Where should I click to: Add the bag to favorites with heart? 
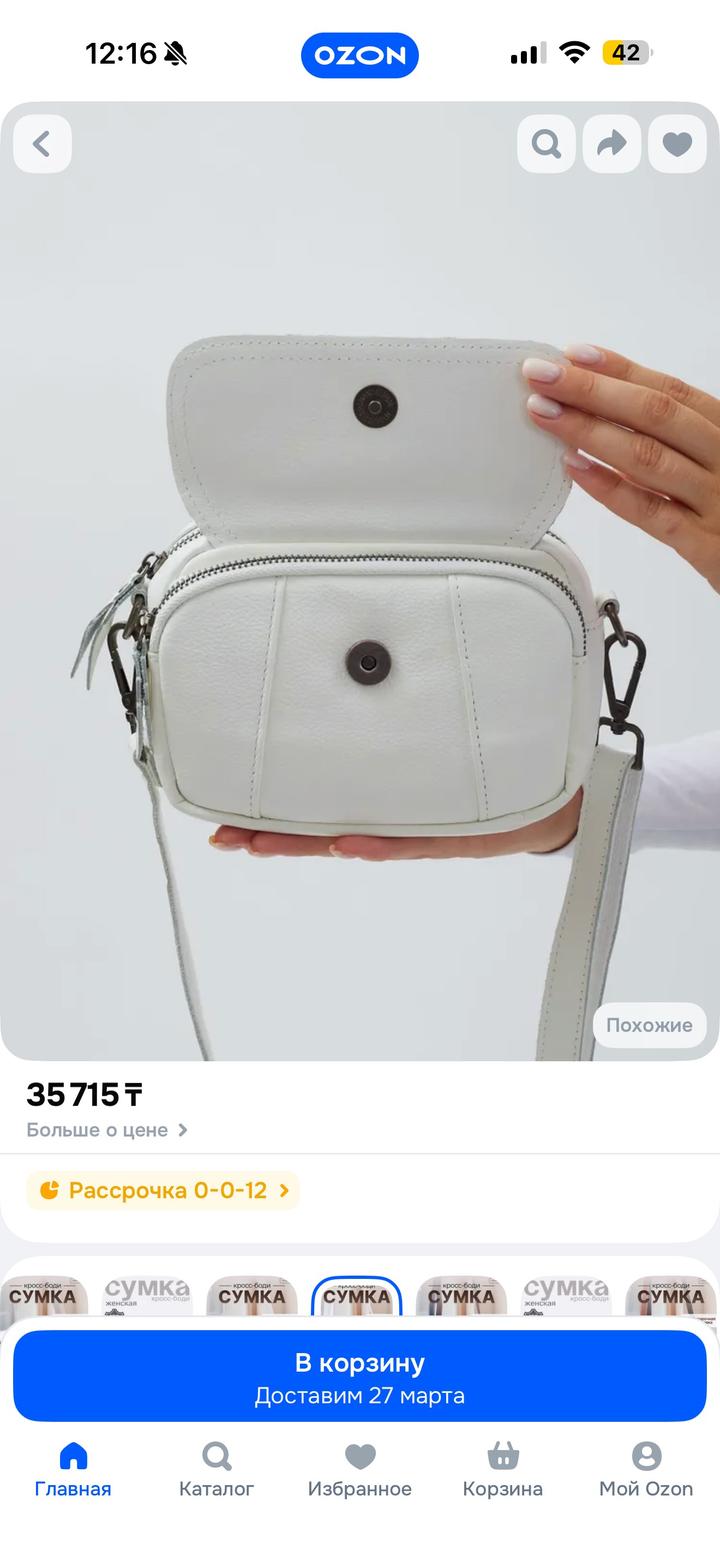(x=677, y=144)
